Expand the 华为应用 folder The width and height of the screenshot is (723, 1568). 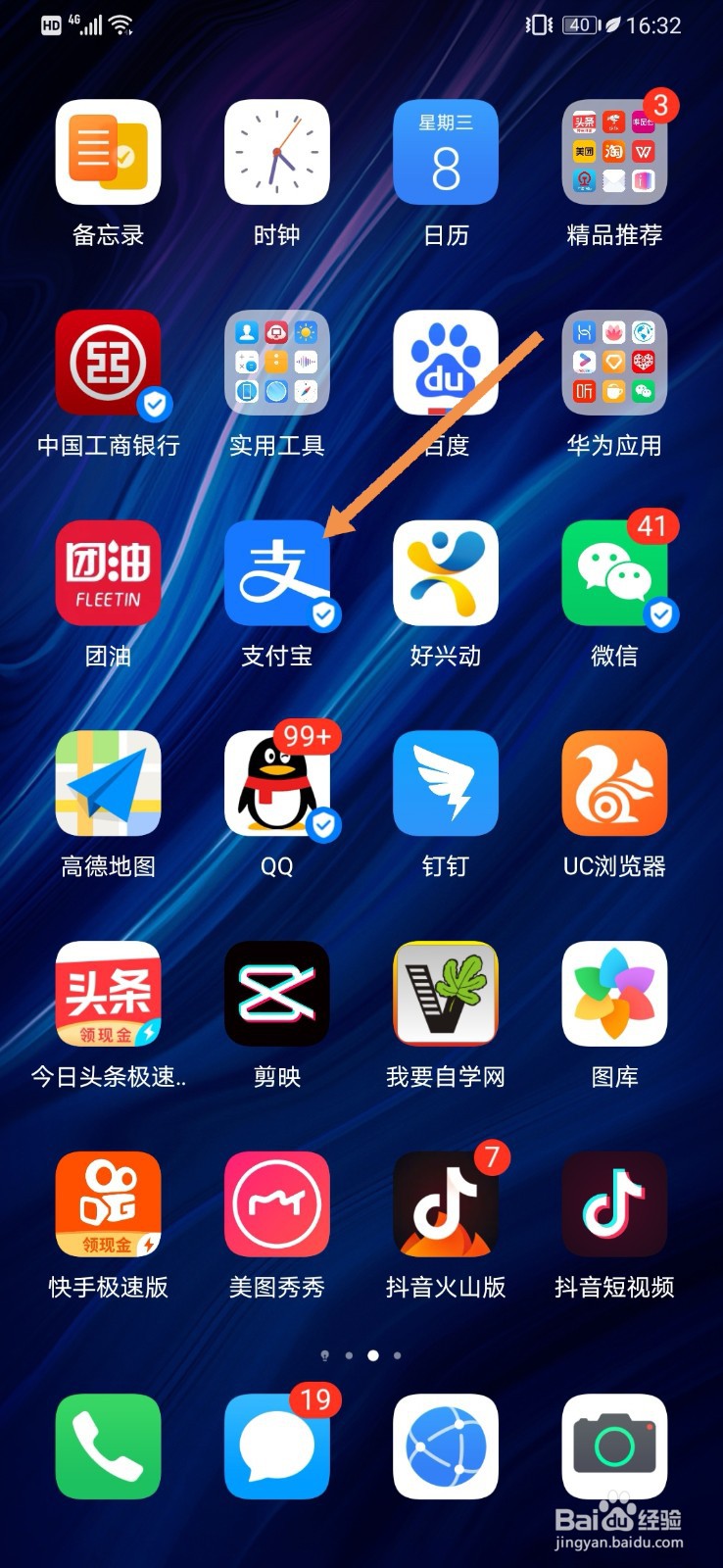614,363
